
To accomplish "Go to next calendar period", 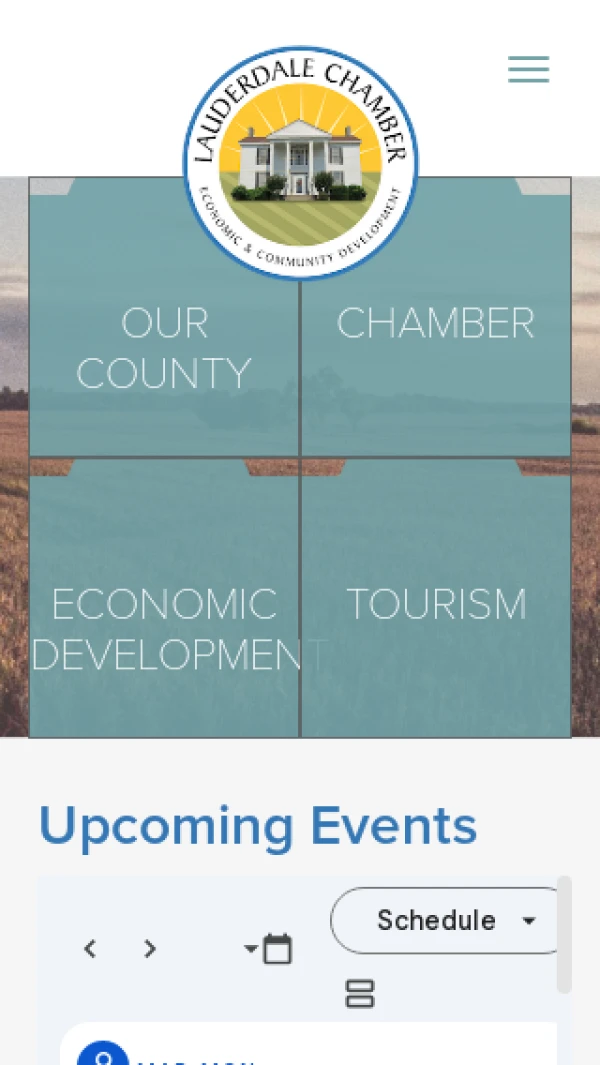I will coord(150,949).
